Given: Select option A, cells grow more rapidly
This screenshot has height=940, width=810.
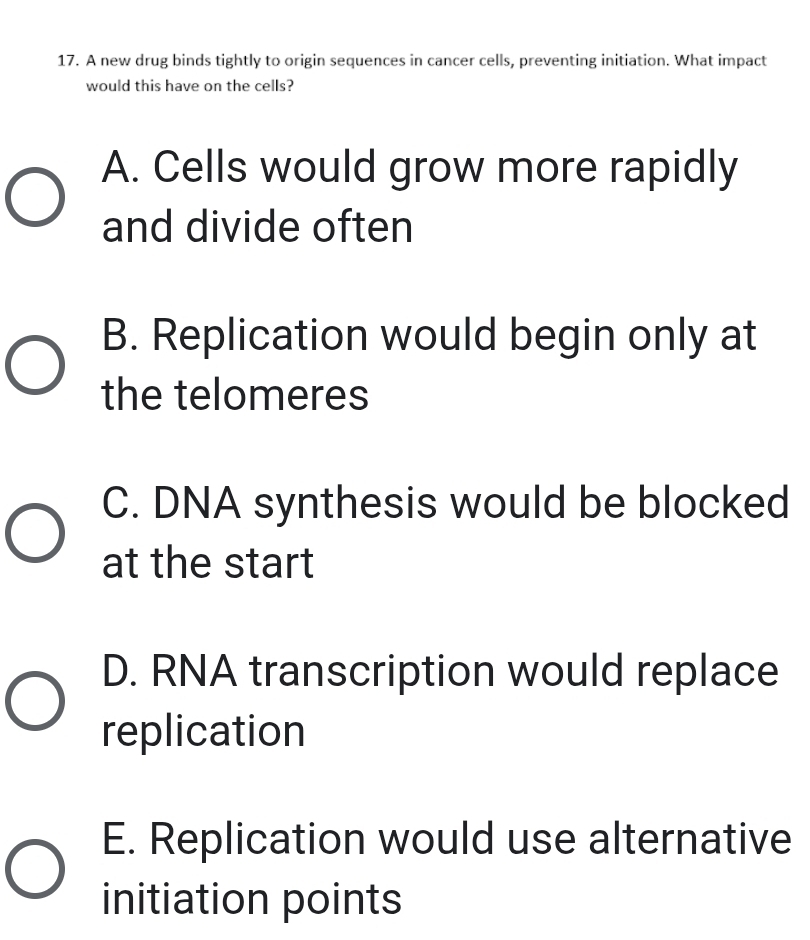Looking at the screenshot, I should (x=35, y=197).
